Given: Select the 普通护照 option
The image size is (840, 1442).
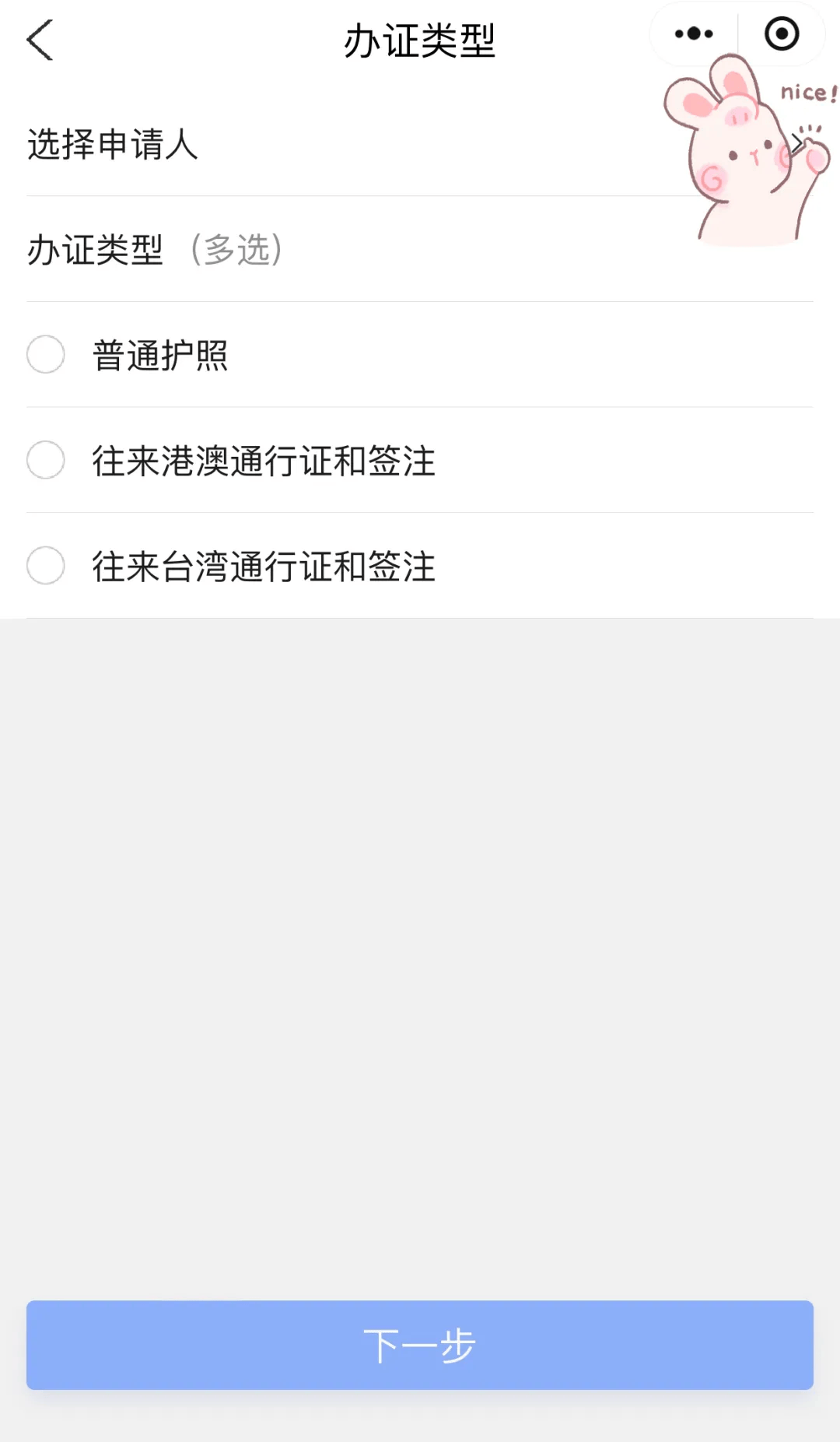Looking at the screenshot, I should (x=420, y=355).
